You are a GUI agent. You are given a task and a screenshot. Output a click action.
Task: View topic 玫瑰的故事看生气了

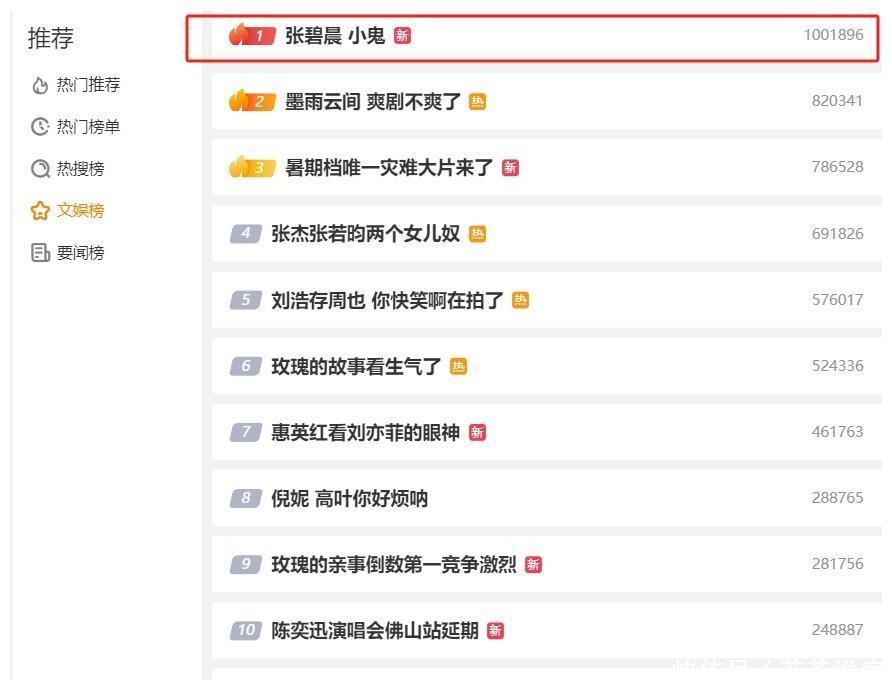click(x=356, y=366)
